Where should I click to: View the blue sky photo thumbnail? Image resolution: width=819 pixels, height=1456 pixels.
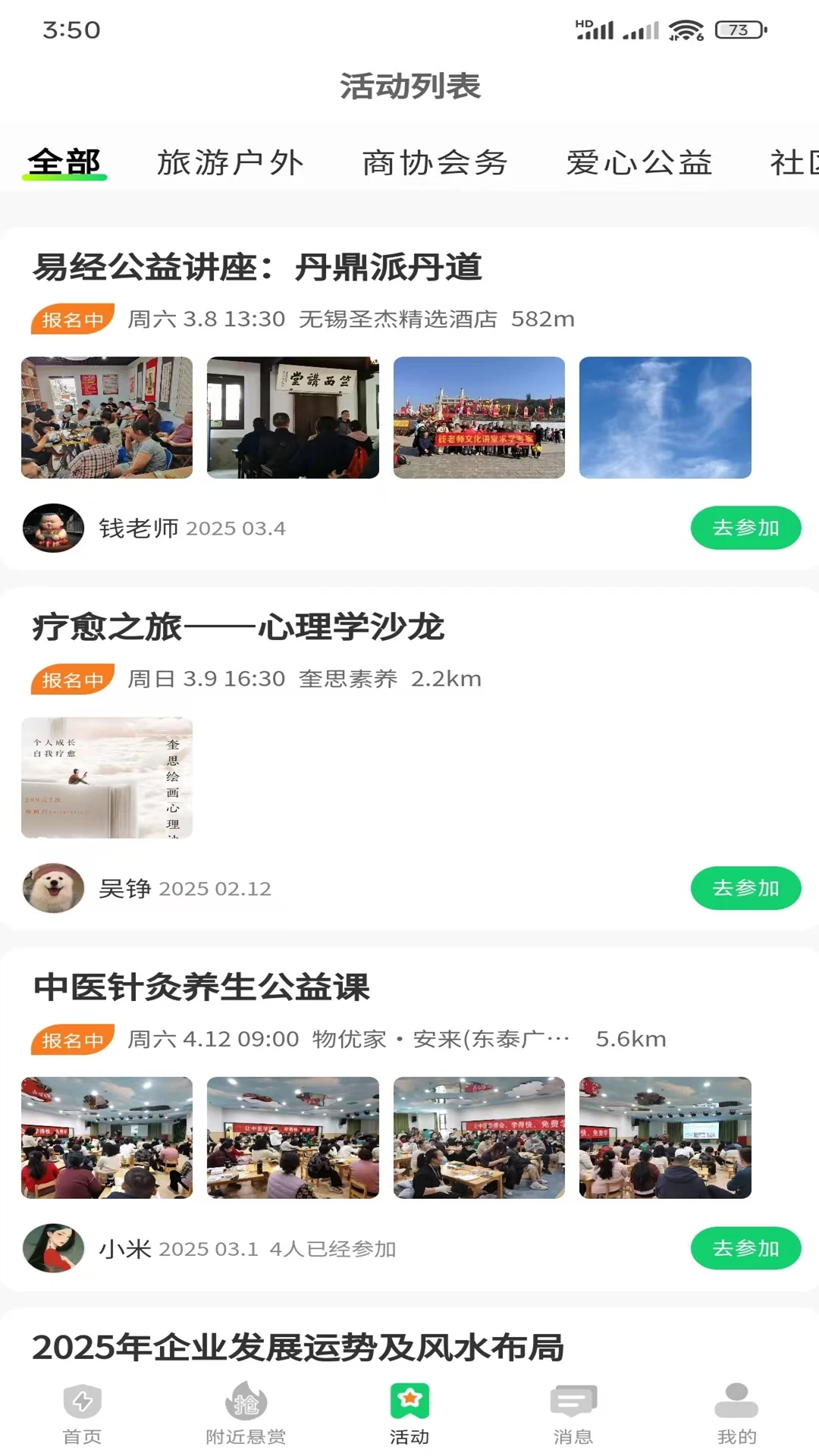(665, 419)
